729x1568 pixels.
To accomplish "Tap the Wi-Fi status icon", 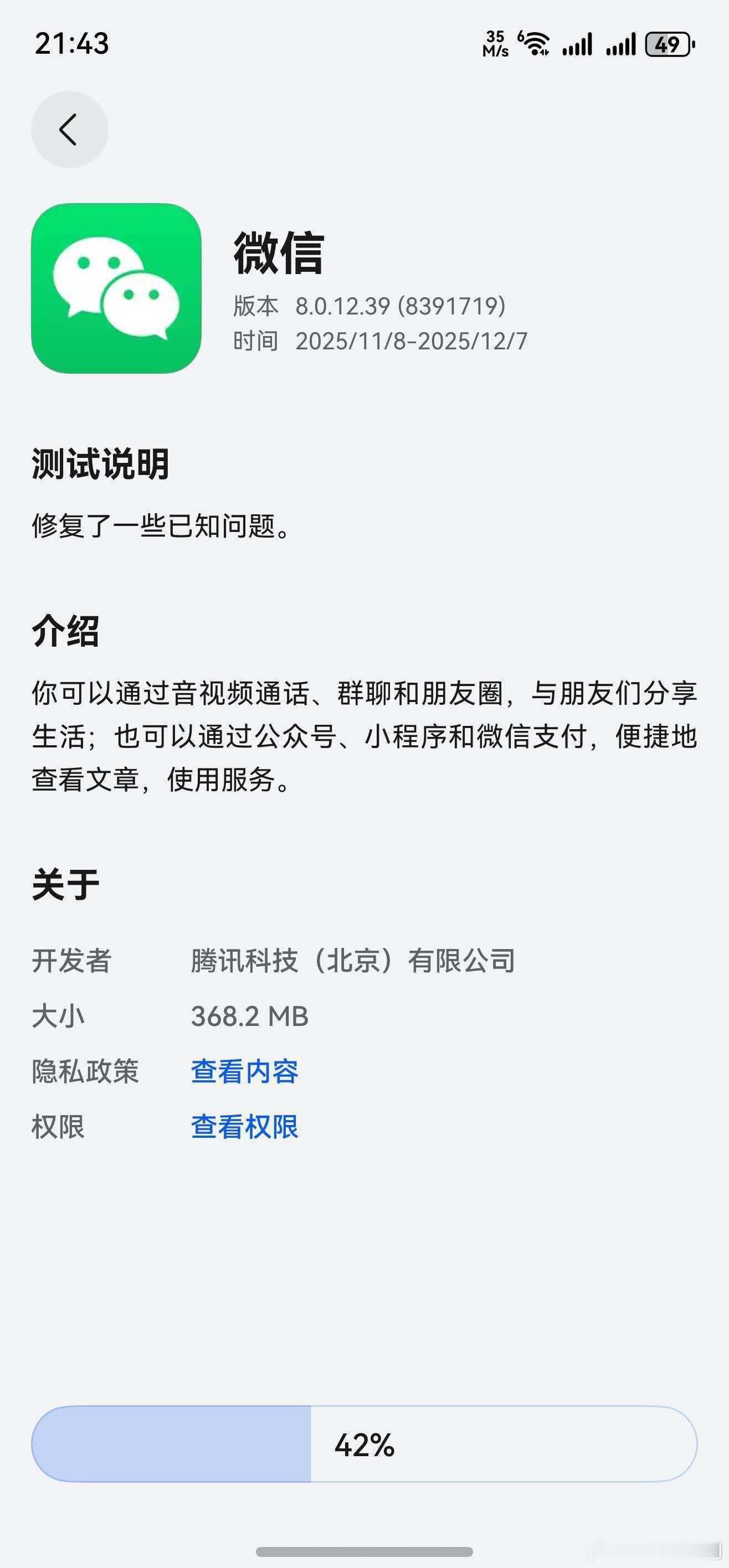I will [535, 44].
